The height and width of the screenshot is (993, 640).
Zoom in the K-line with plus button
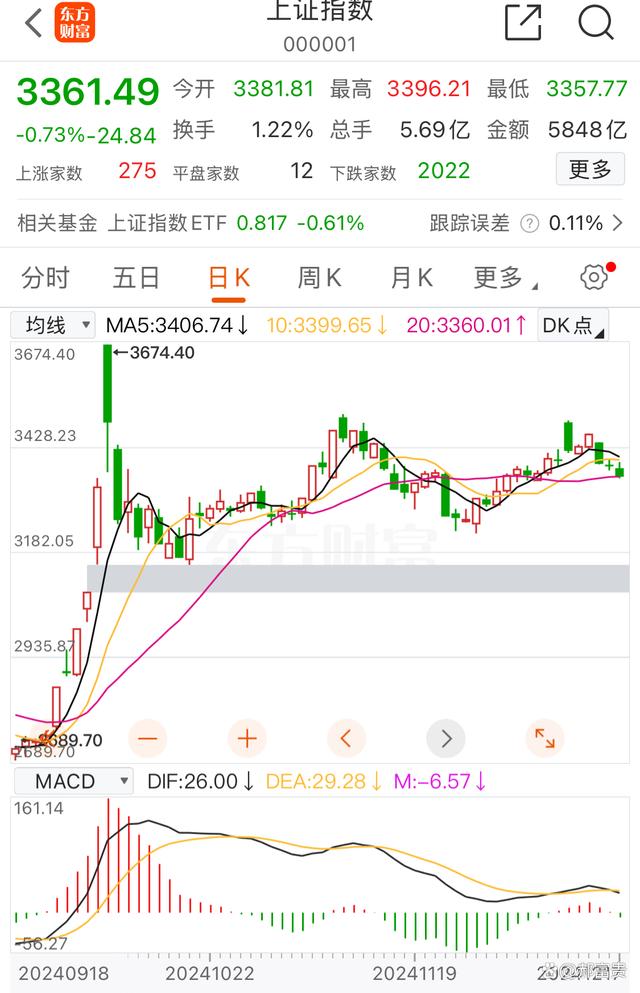(x=247, y=739)
